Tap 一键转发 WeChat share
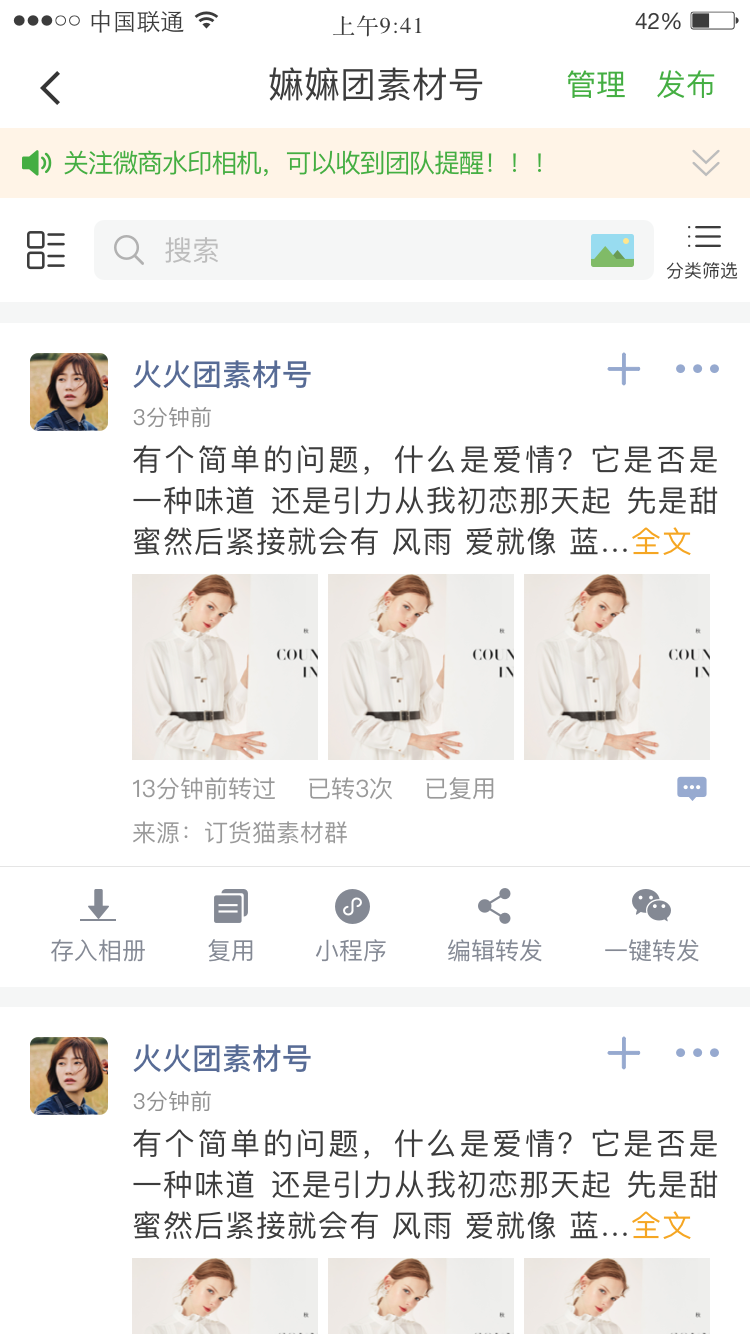This screenshot has height=1334, width=750. click(652, 925)
